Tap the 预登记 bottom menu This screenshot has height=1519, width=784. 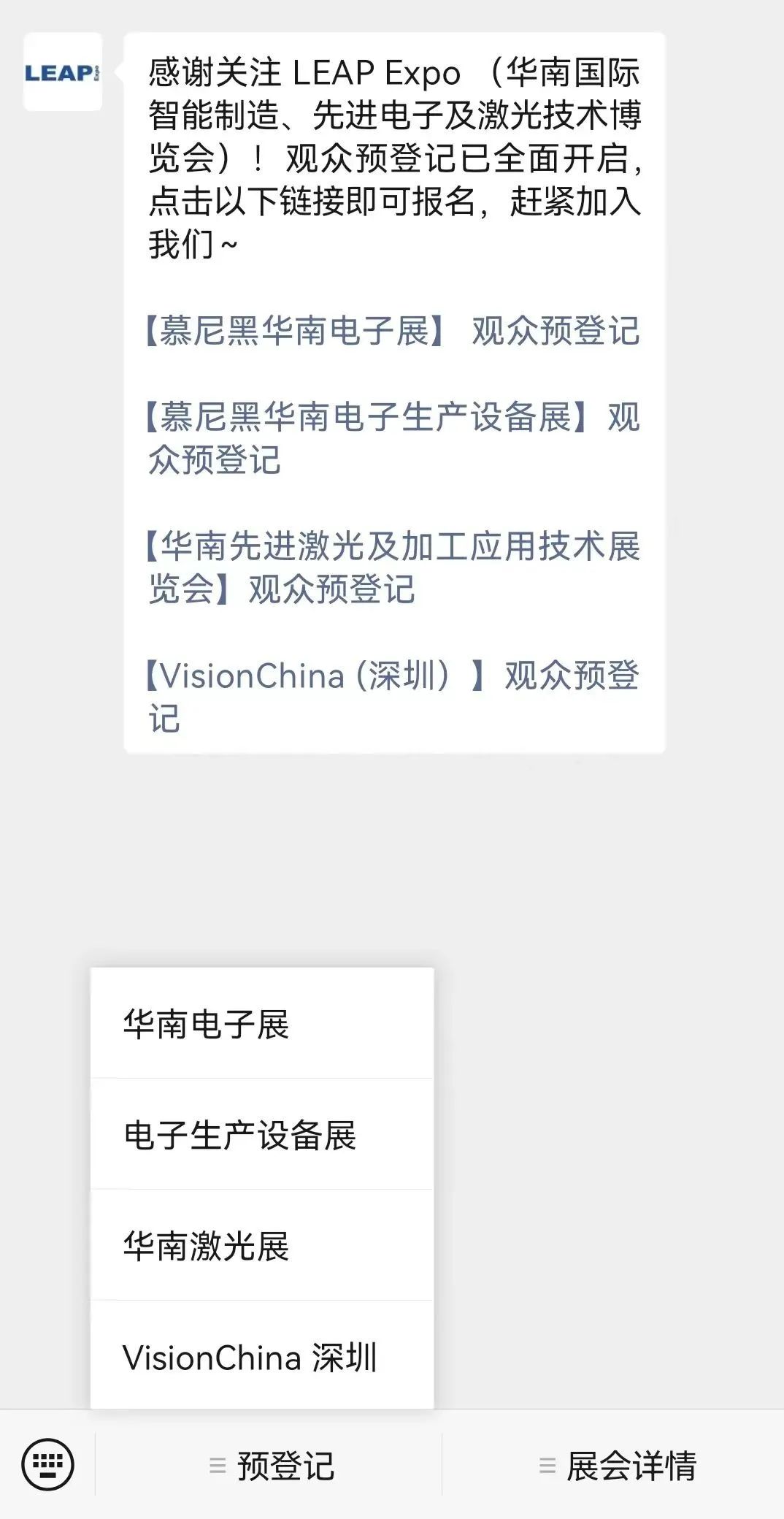[x=269, y=1465]
